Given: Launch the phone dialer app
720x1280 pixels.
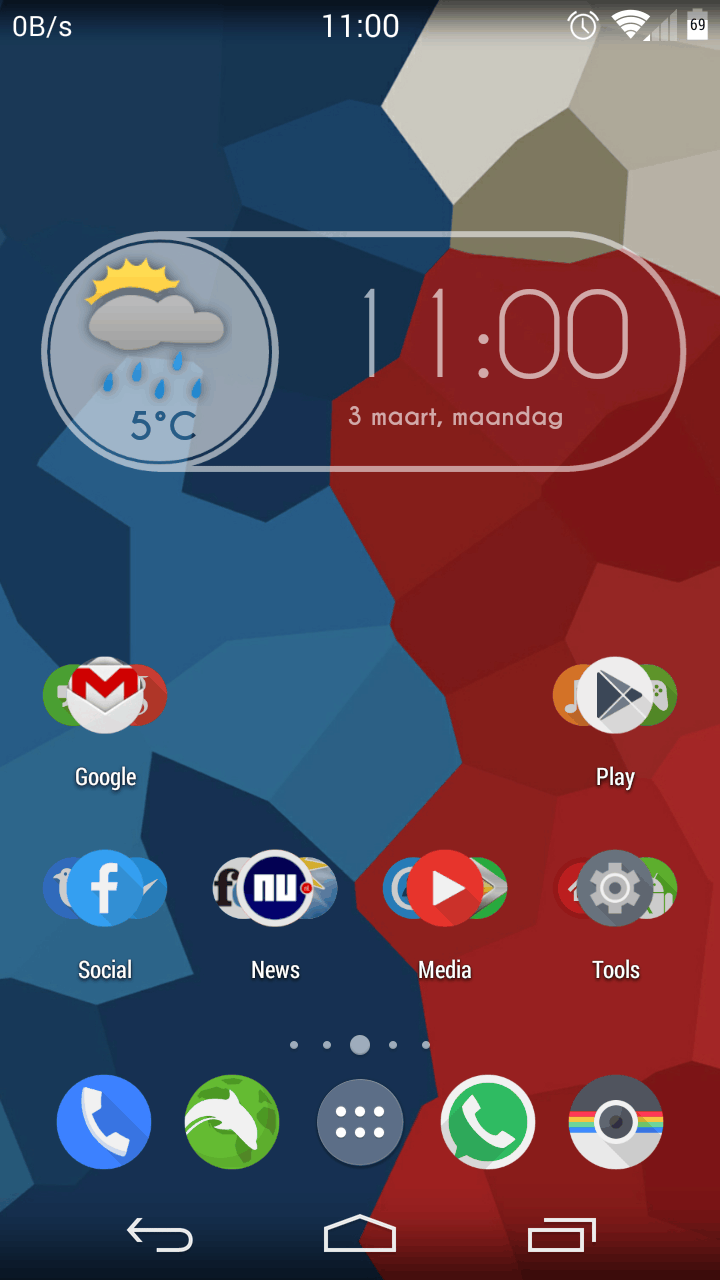Looking at the screenshot, I should 104,1122.
